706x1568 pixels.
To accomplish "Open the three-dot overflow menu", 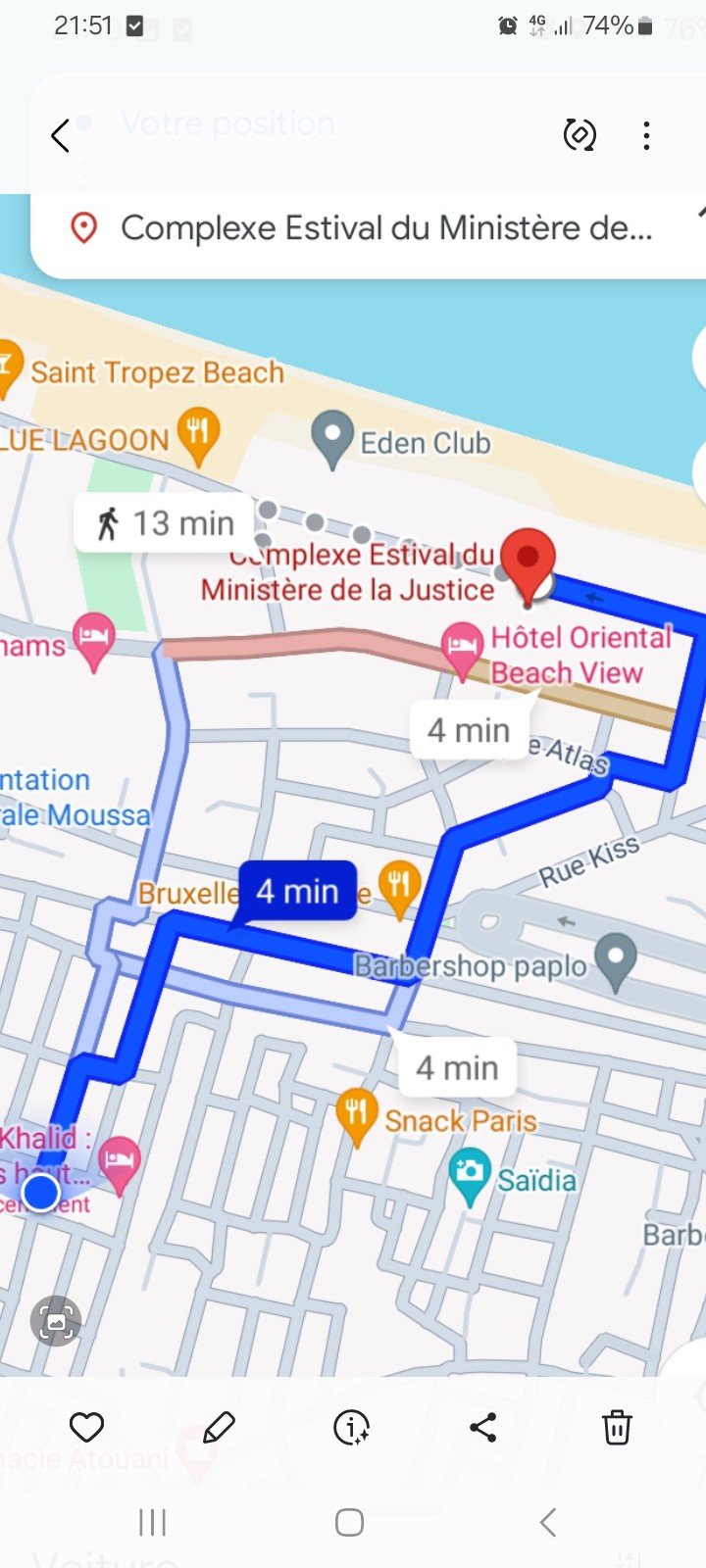I will coord(646,135).
